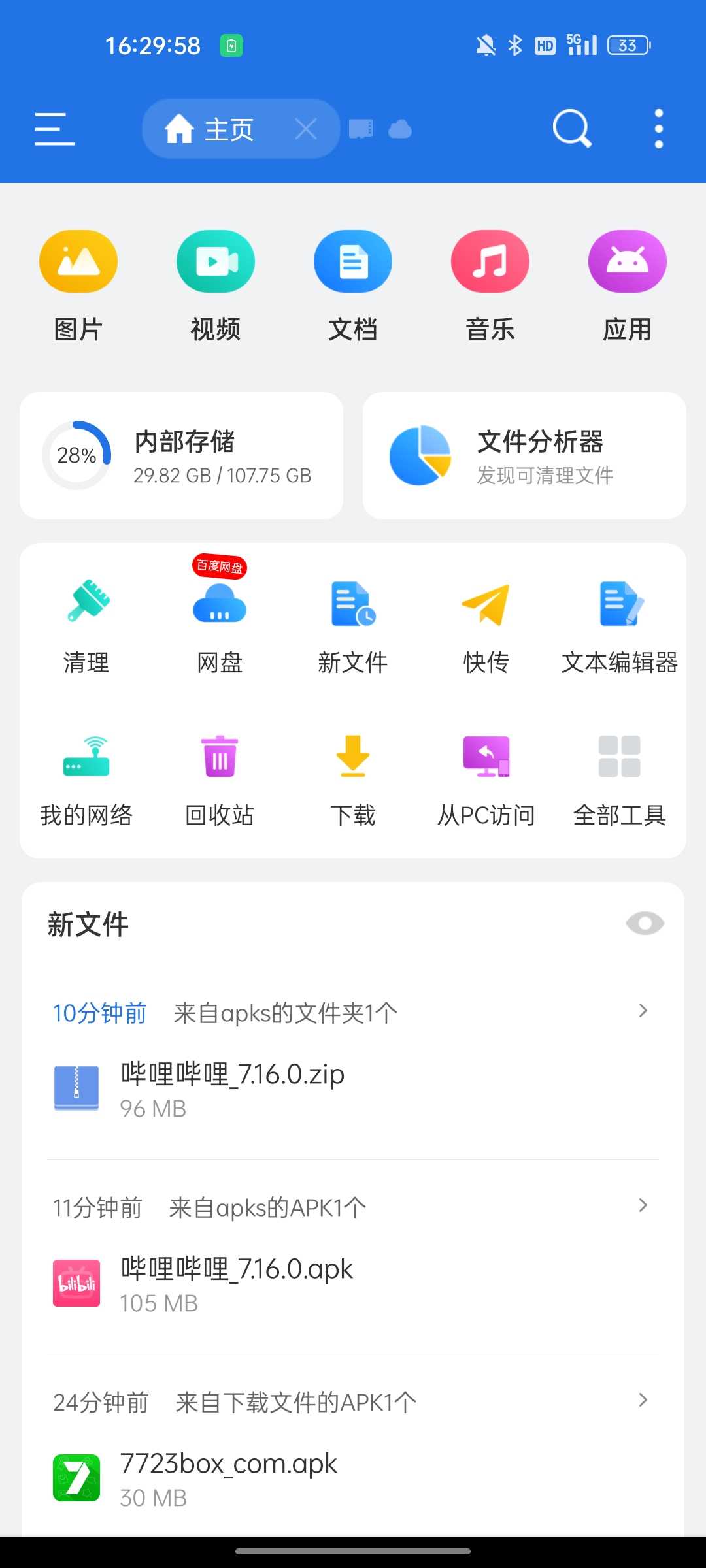This screenshot has height=1568, width=706.
Task: Toggle the 新文件 visibility eye icon
Action: pyautogui.click(x=645, y=923)
